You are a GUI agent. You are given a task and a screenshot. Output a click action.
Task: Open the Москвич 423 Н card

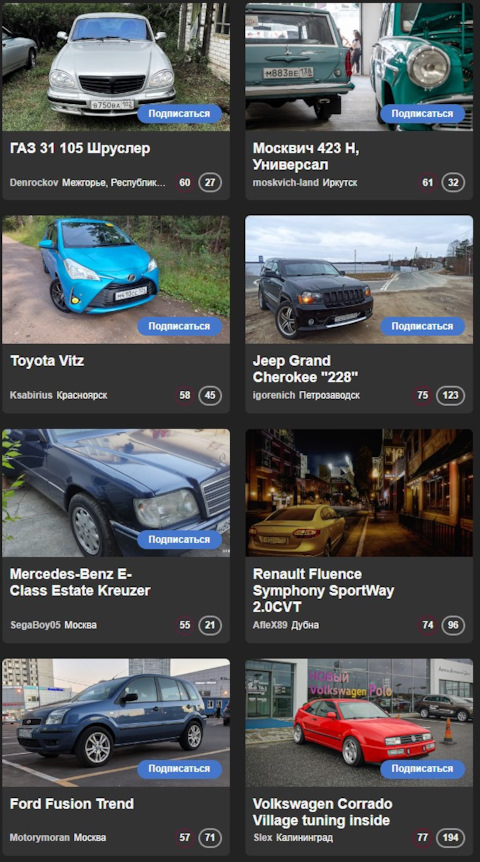(306, 156)
